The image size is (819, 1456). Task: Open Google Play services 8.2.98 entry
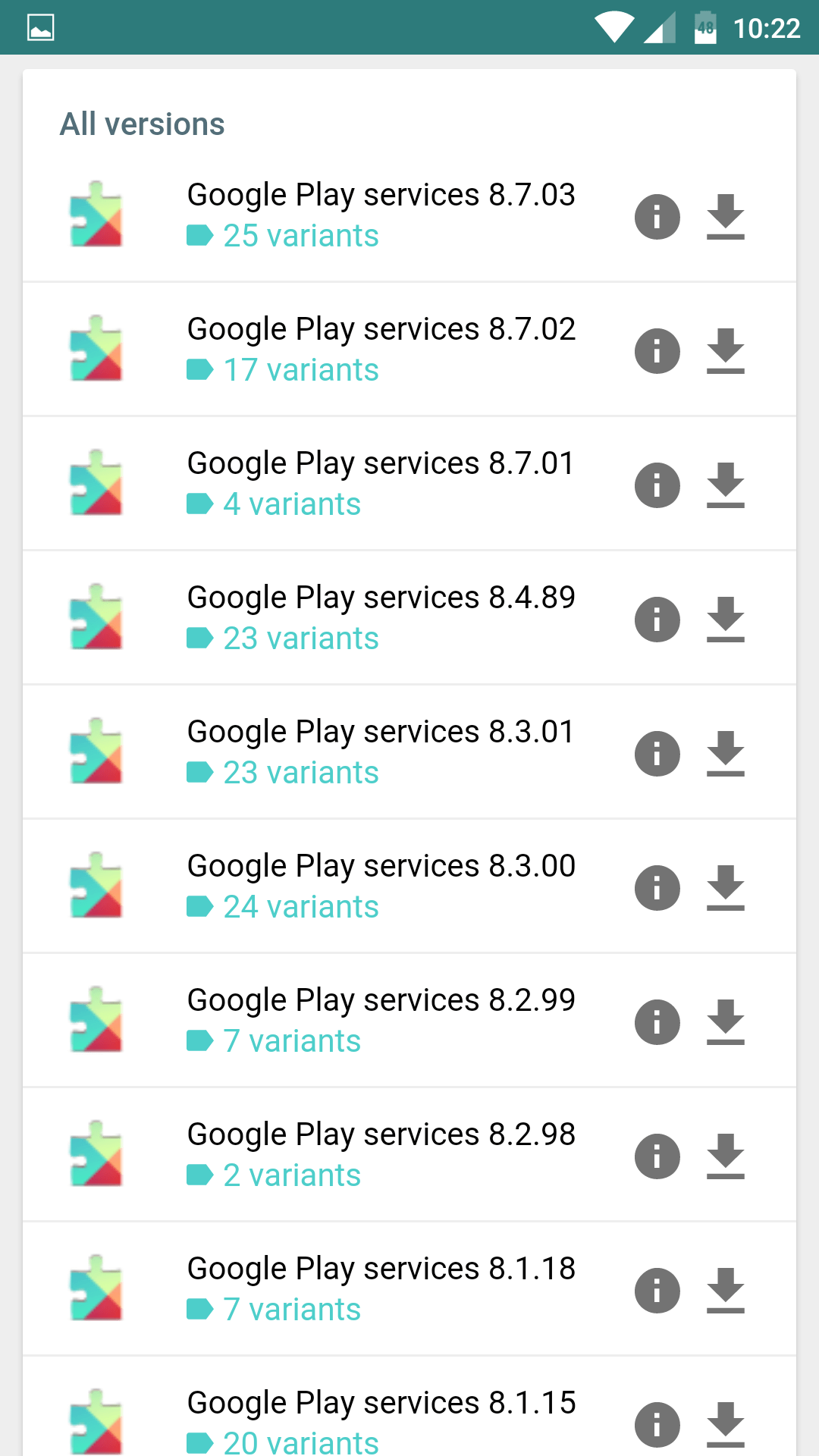click(381, 1134)
